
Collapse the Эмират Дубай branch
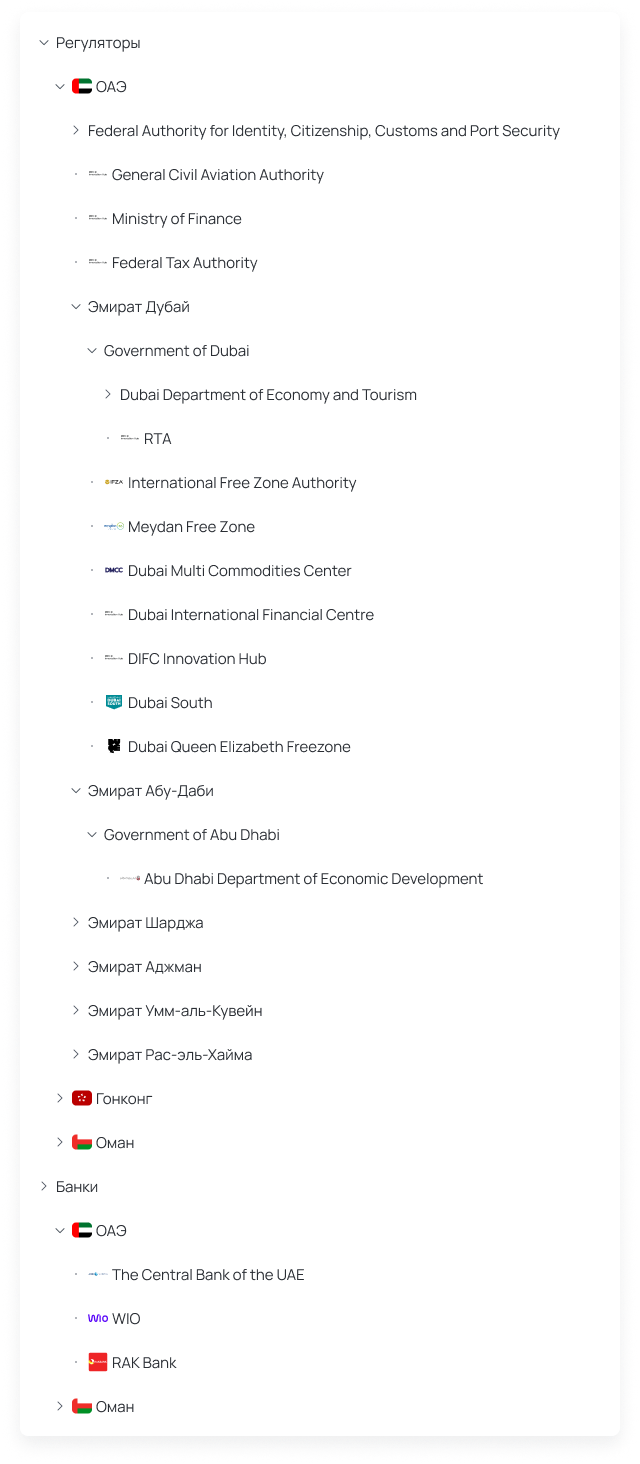75,307
